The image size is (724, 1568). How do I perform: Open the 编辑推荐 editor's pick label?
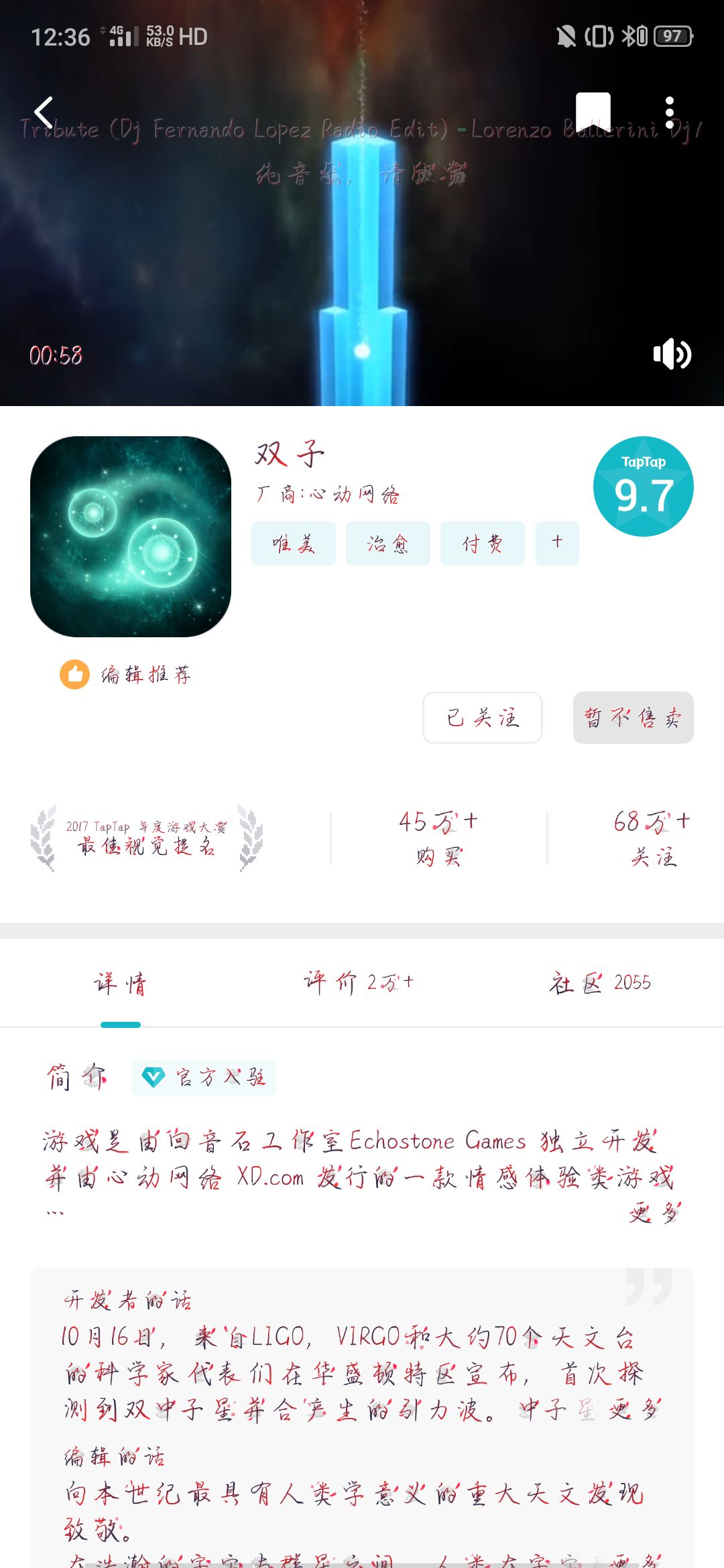click(x=125, y=675)
